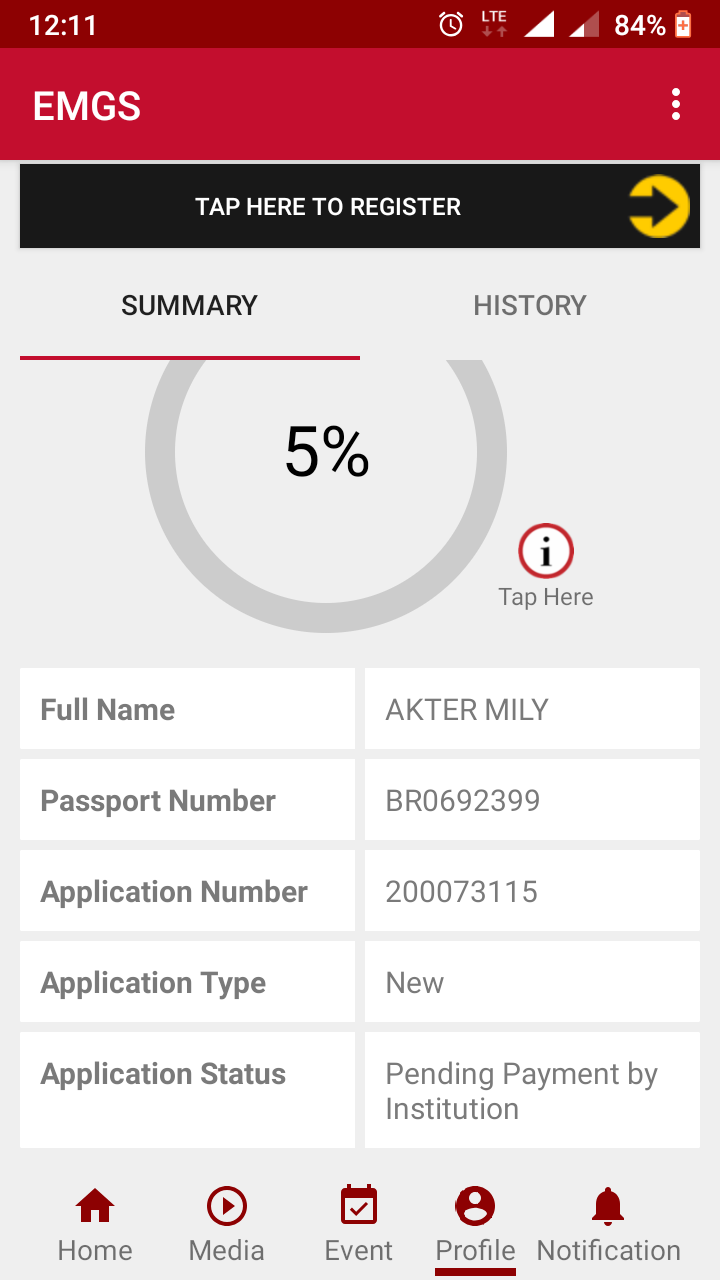Go to the Home tab

tap(95, 1225)
